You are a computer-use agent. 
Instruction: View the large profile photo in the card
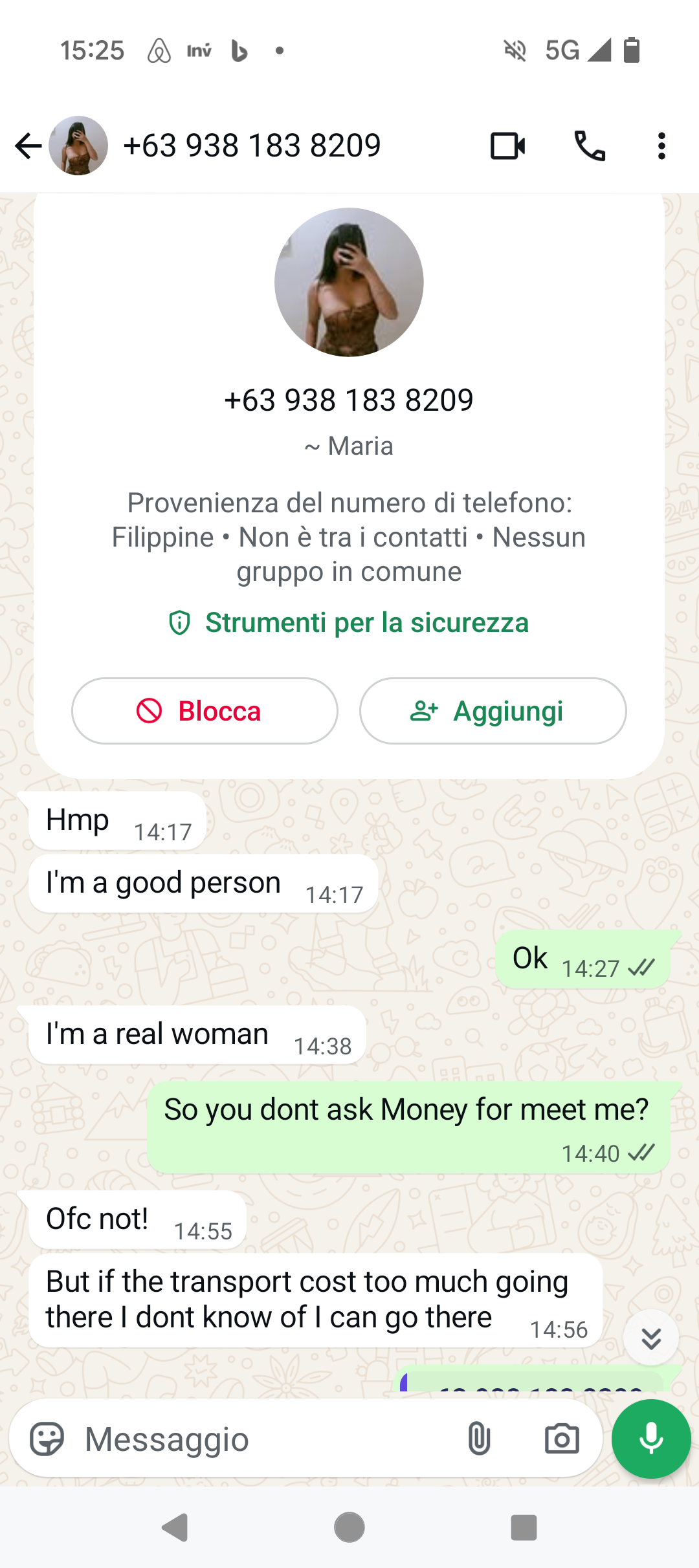click(x=349, y=282)
